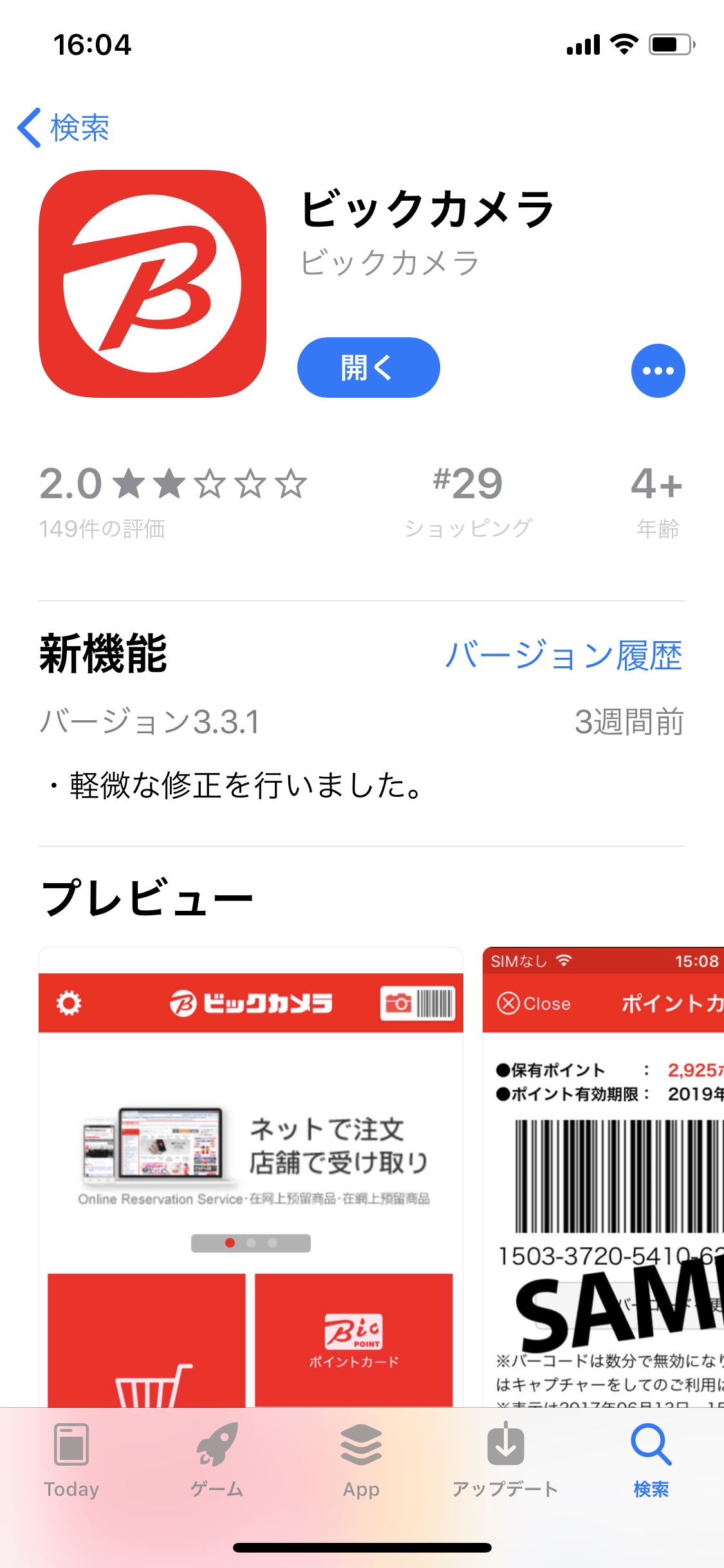Switch to the アップデート tab
The width and height of the screenshot is (724, 1568).
coord(505,1462)
